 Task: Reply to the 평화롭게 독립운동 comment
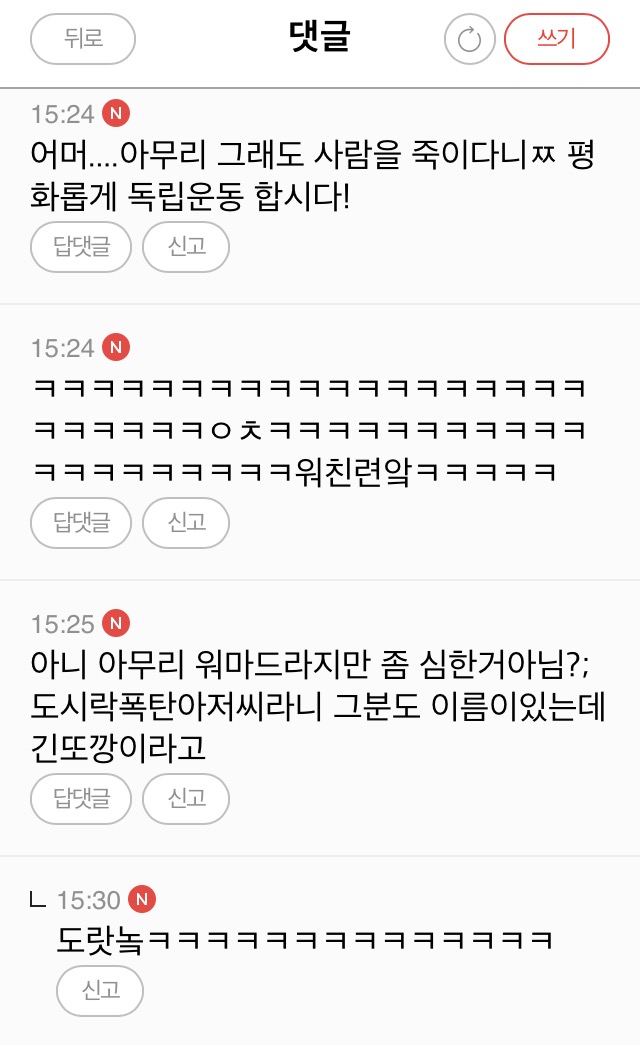tap(81, 247)
